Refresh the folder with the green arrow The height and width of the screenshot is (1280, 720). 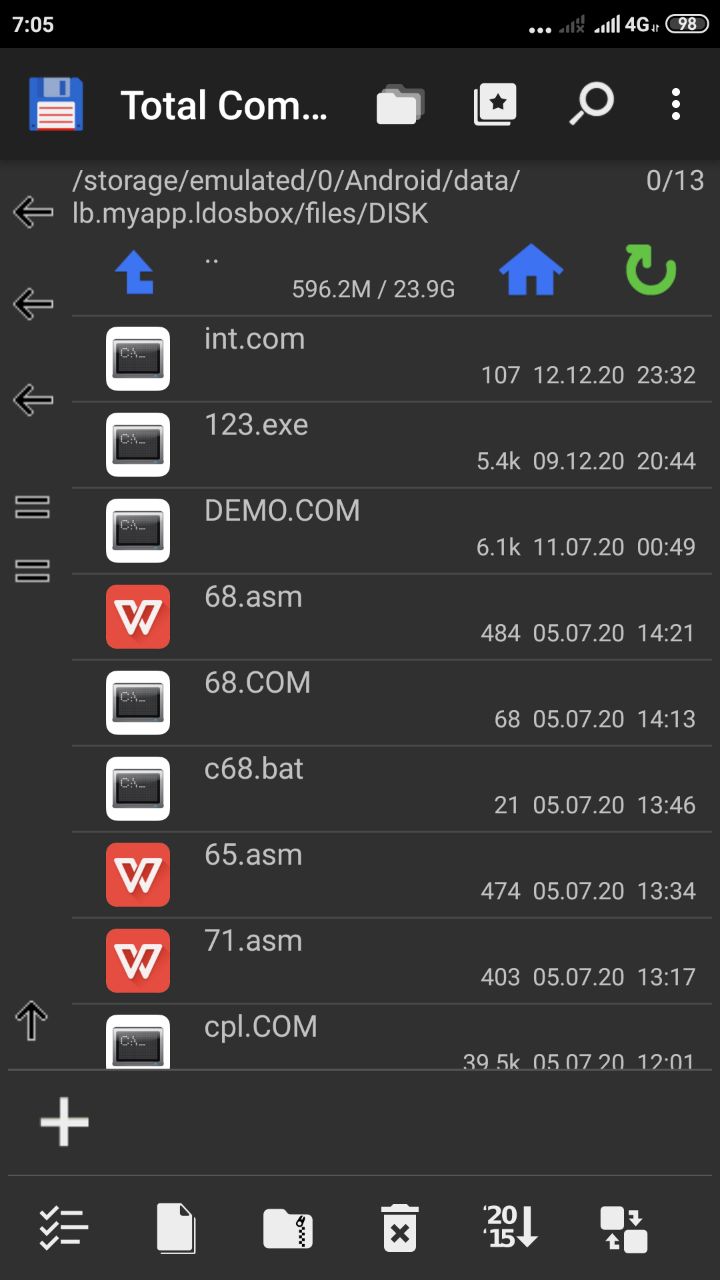(651, 271)
